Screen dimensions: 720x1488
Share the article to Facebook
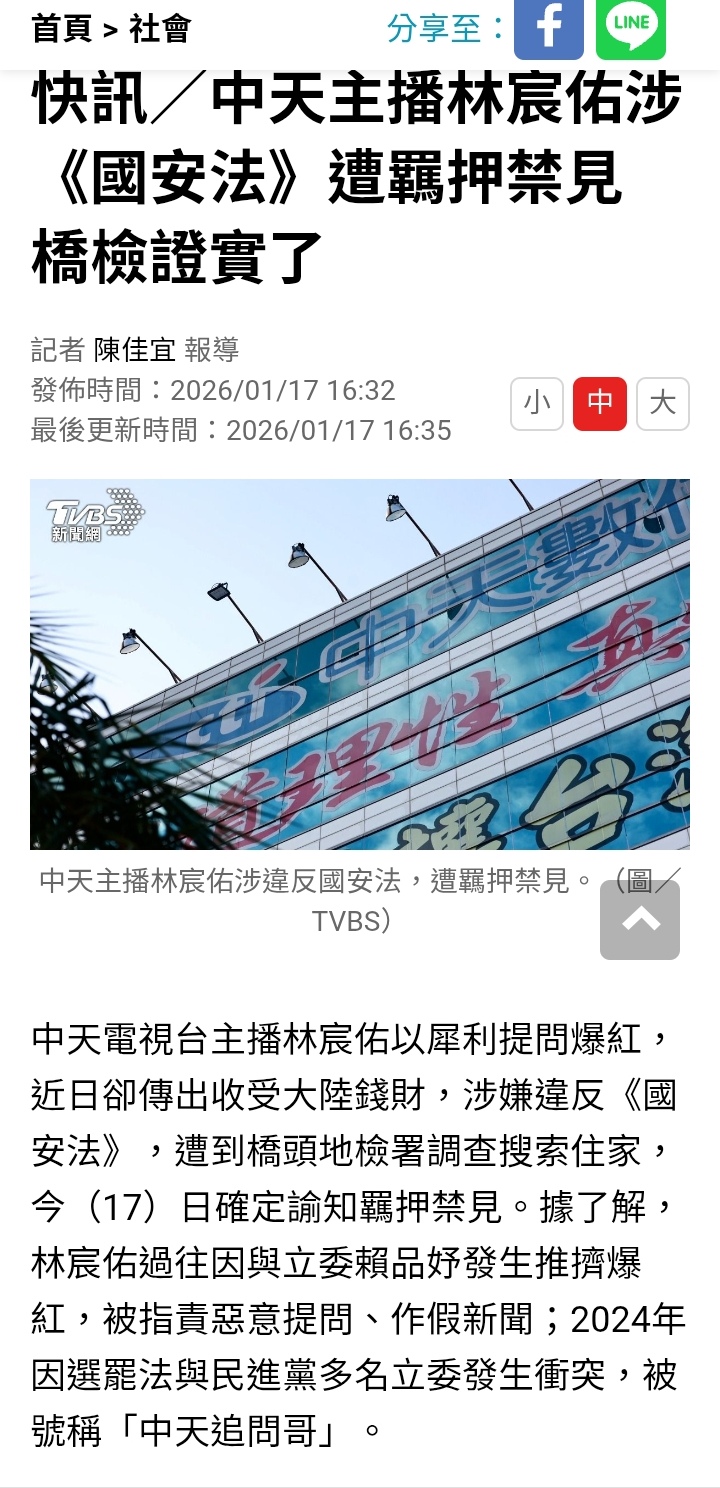(548, 30)
